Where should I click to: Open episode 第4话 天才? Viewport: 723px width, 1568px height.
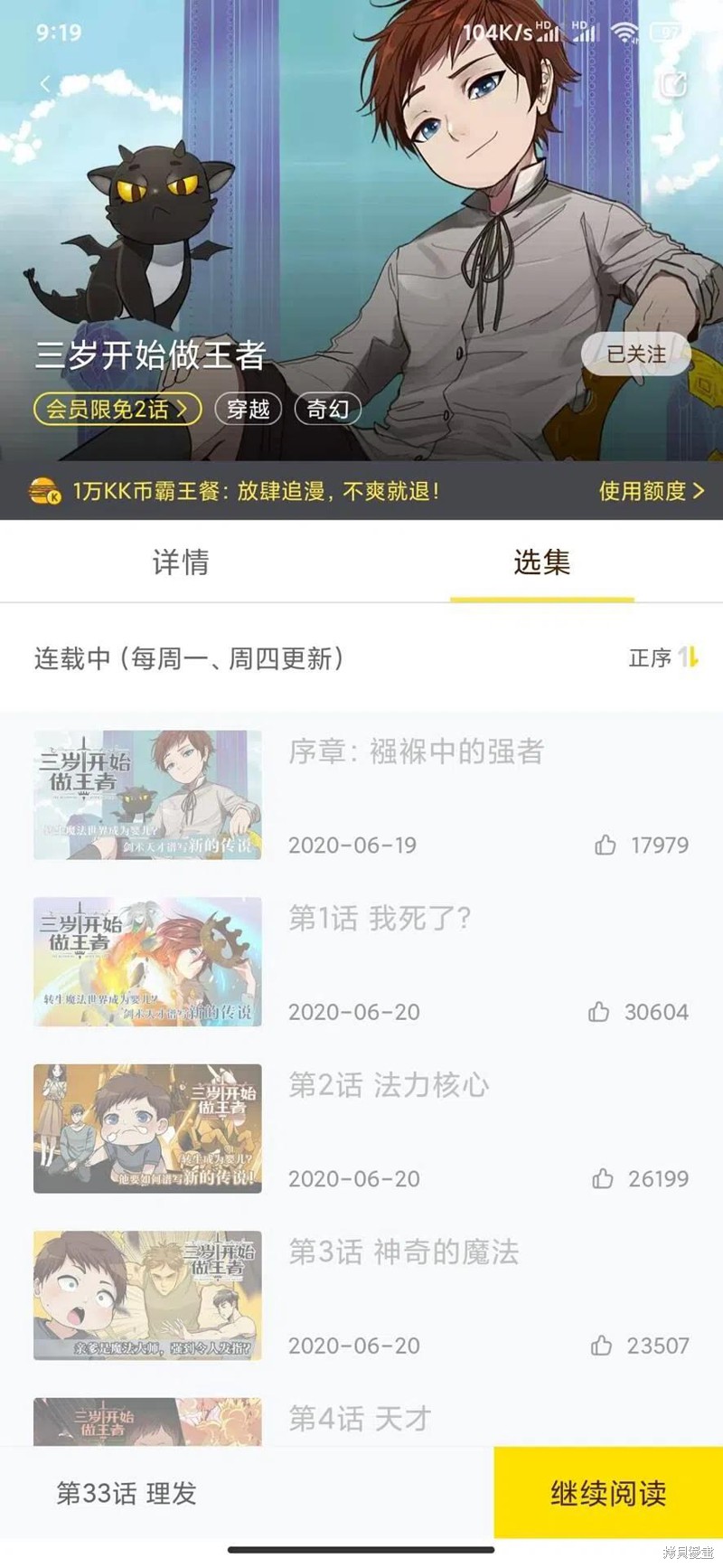pos(360,1418)
